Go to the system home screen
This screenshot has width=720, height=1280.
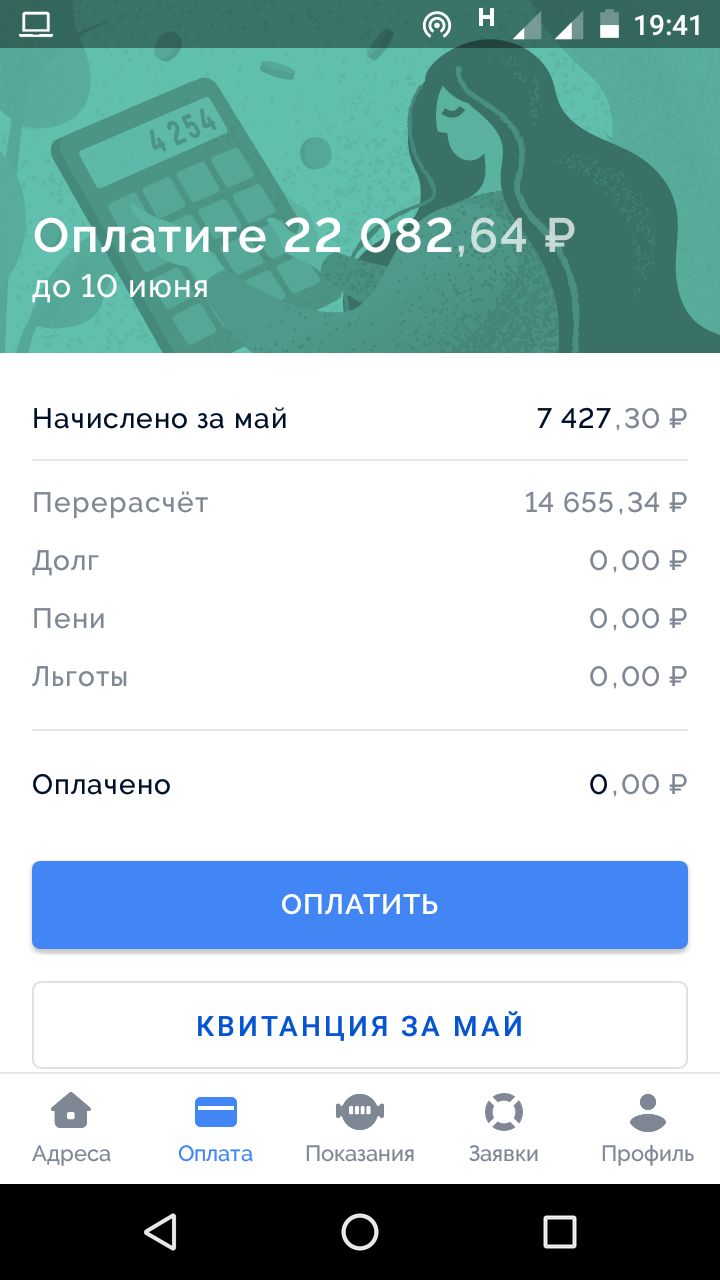[360, 1232]
